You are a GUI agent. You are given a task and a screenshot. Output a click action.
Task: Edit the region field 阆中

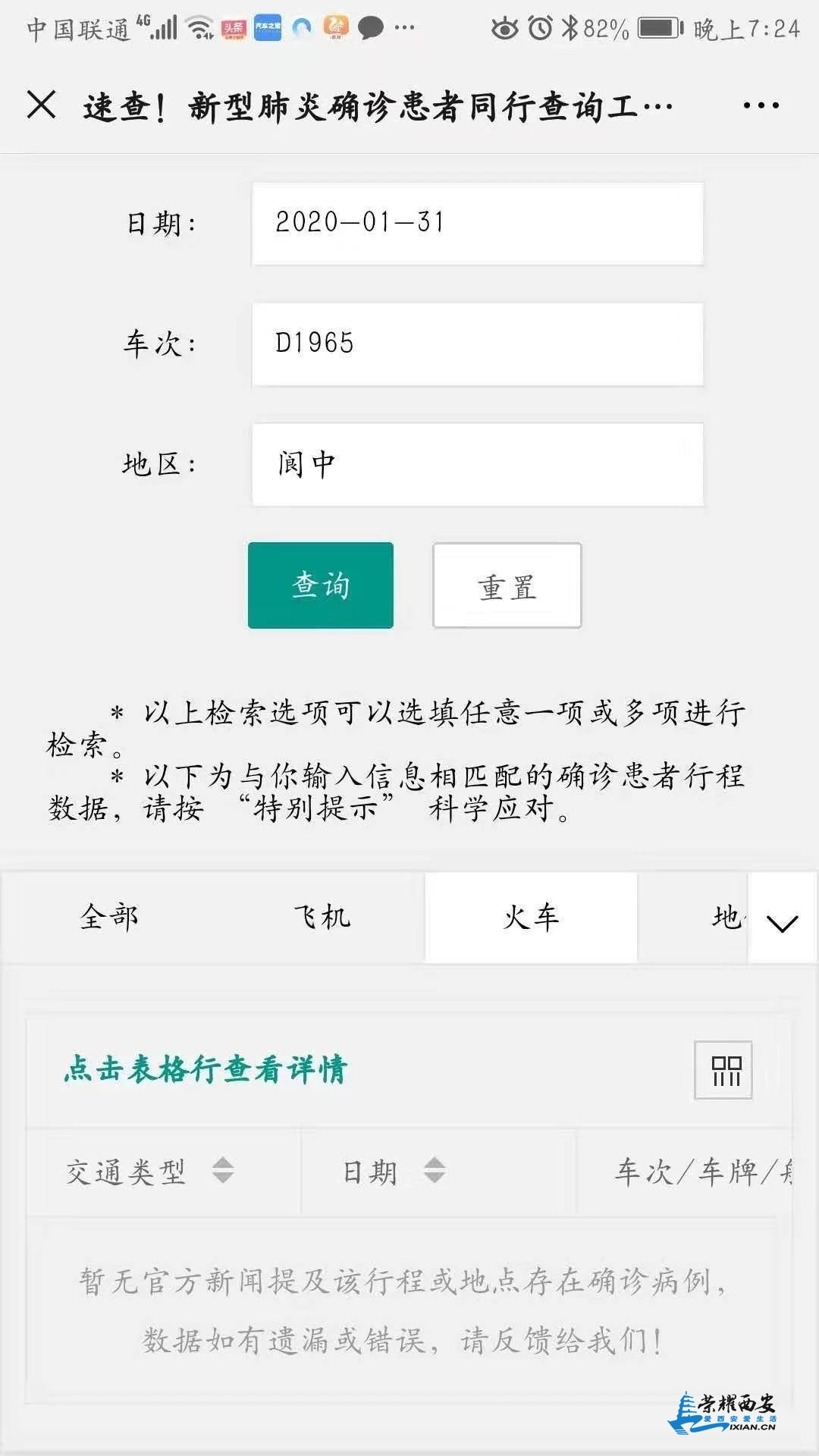click(477, 464)
